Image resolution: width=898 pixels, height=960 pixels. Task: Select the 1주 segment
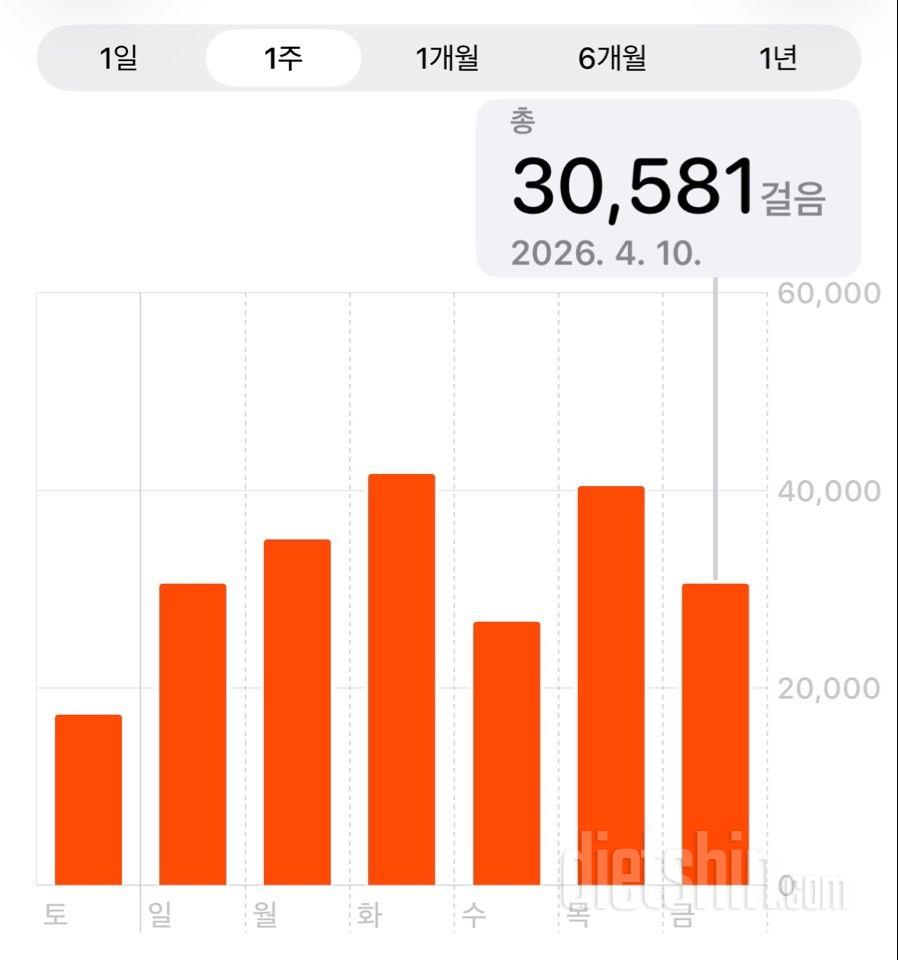[283, 58]
